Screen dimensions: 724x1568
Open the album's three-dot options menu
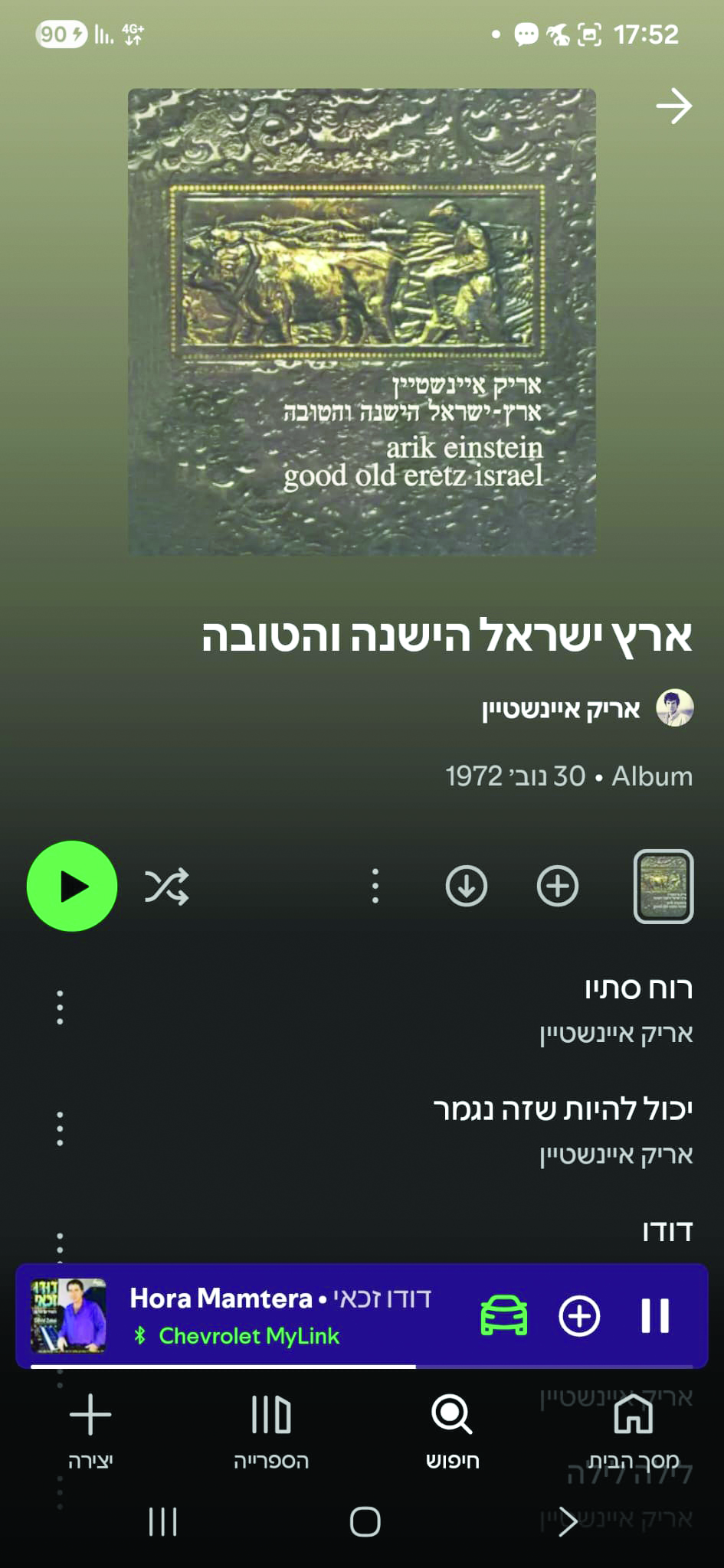[x=375, y=886]
